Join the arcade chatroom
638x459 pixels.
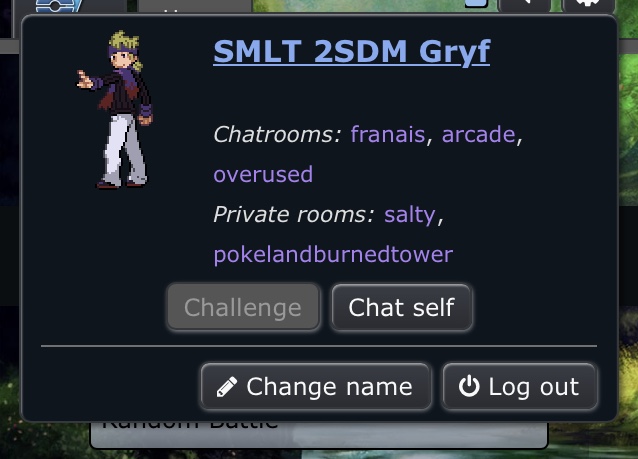[478, 134]
